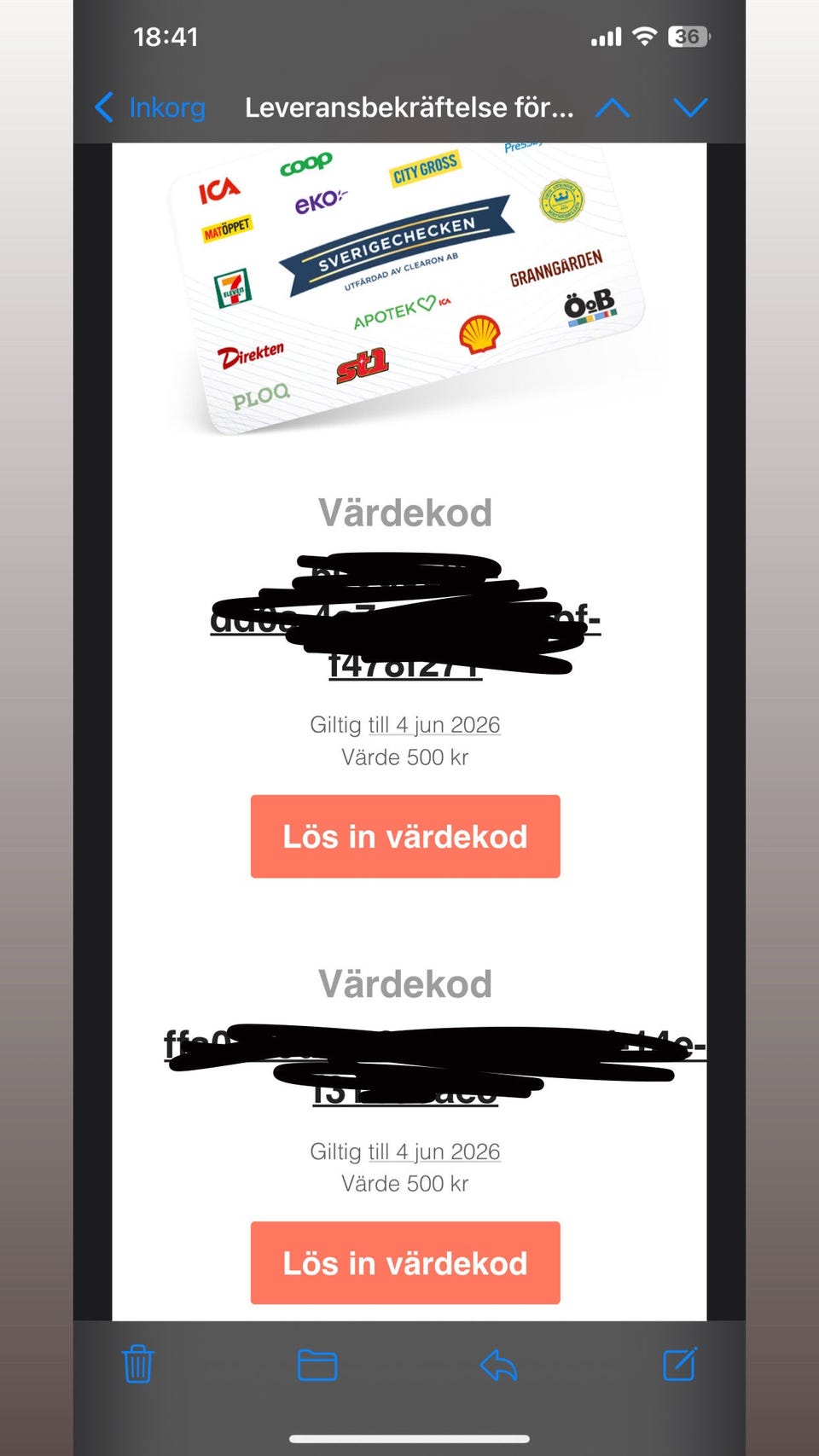Screen dimensions: 819x1456
Task: Reply to this email
Action: [x=498, y=1365]
